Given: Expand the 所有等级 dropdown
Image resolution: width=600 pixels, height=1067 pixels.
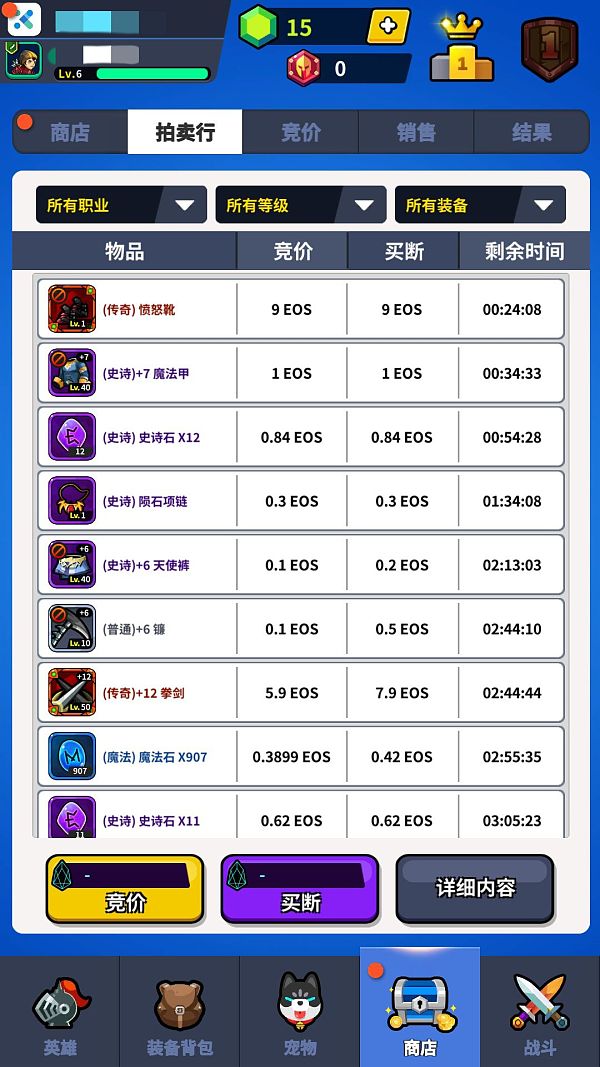Looking at the screenshot, I should point(300,205).
